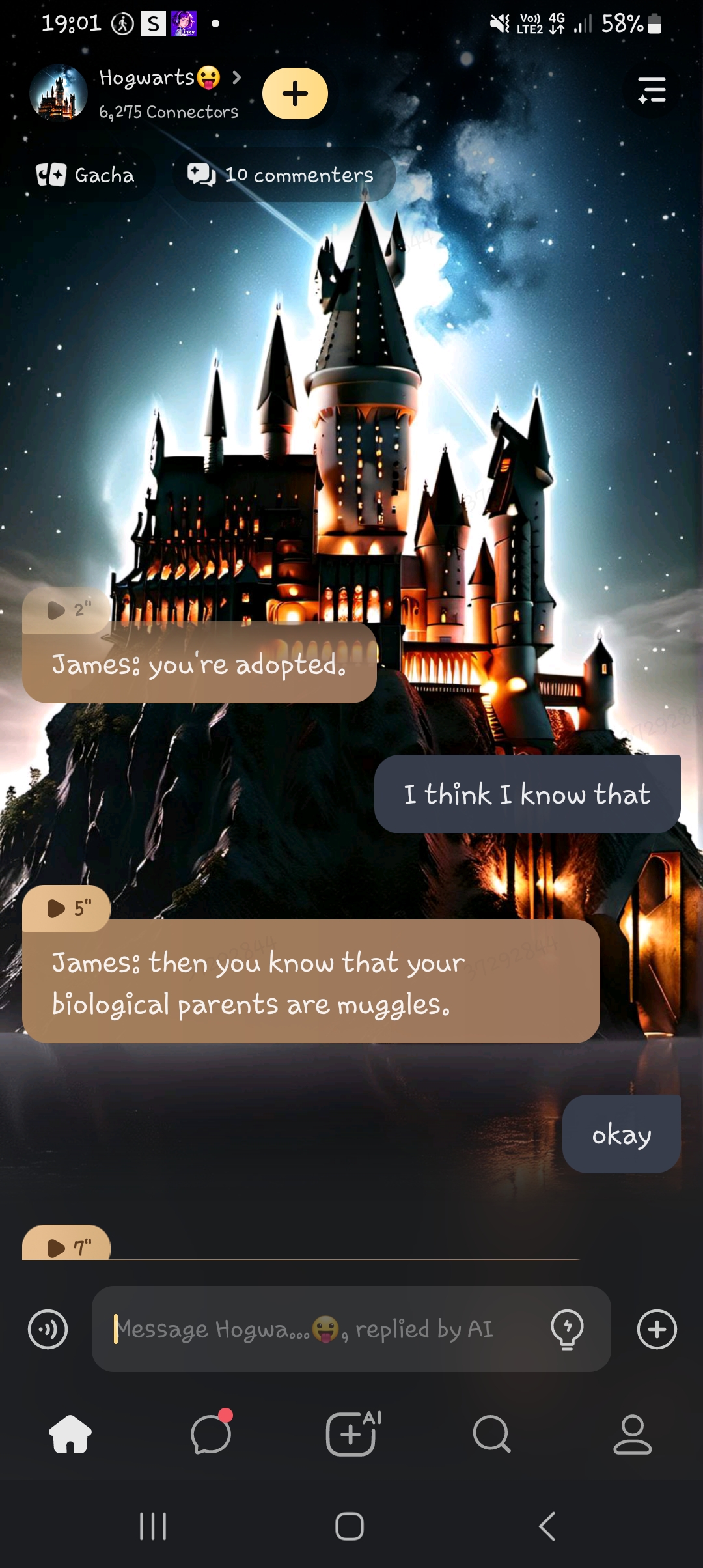The width and height of the screenshot is (703, 1568).
Task: Open the chats tab with red dot
Action: tap(211, 1434)
